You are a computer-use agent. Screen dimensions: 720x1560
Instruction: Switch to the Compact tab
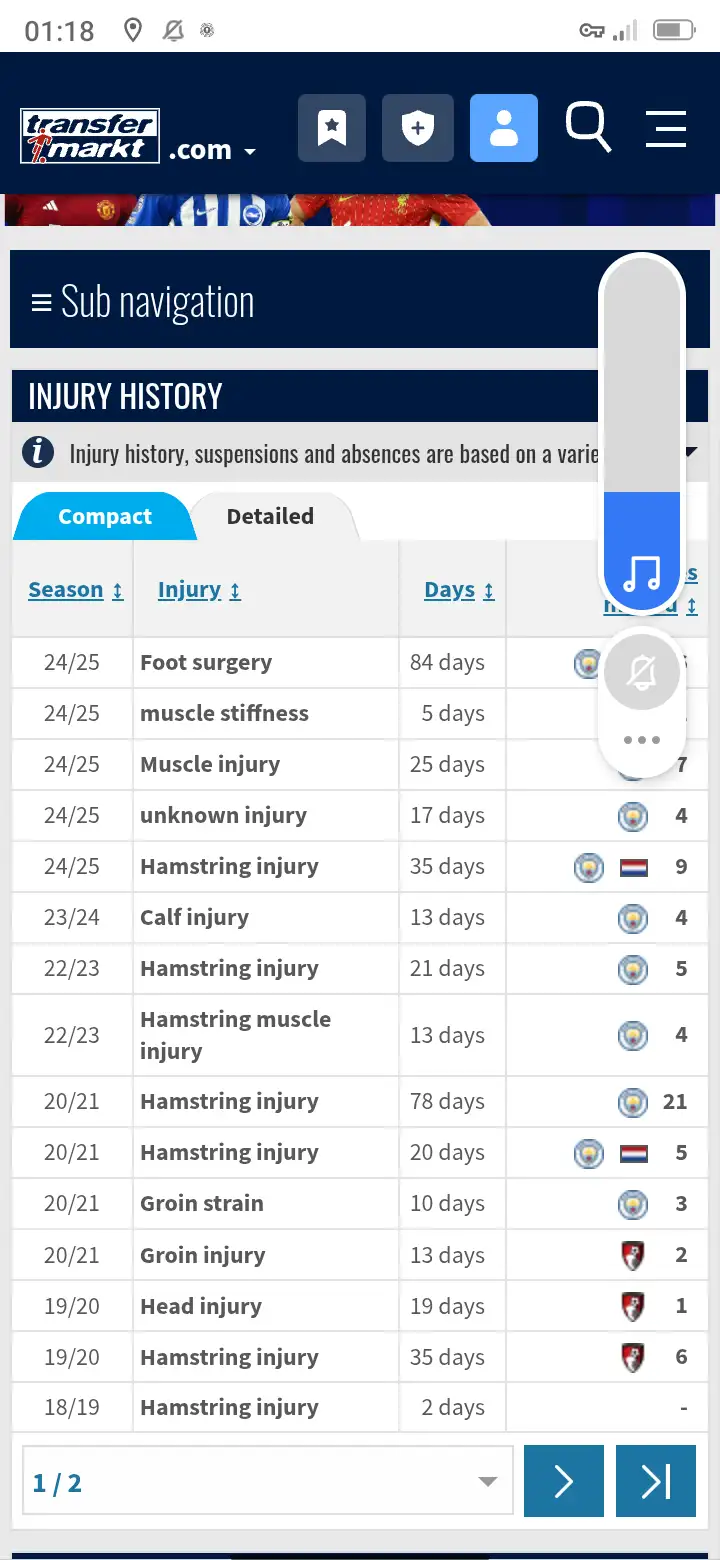pyautogui.click(x=104, y=516)
